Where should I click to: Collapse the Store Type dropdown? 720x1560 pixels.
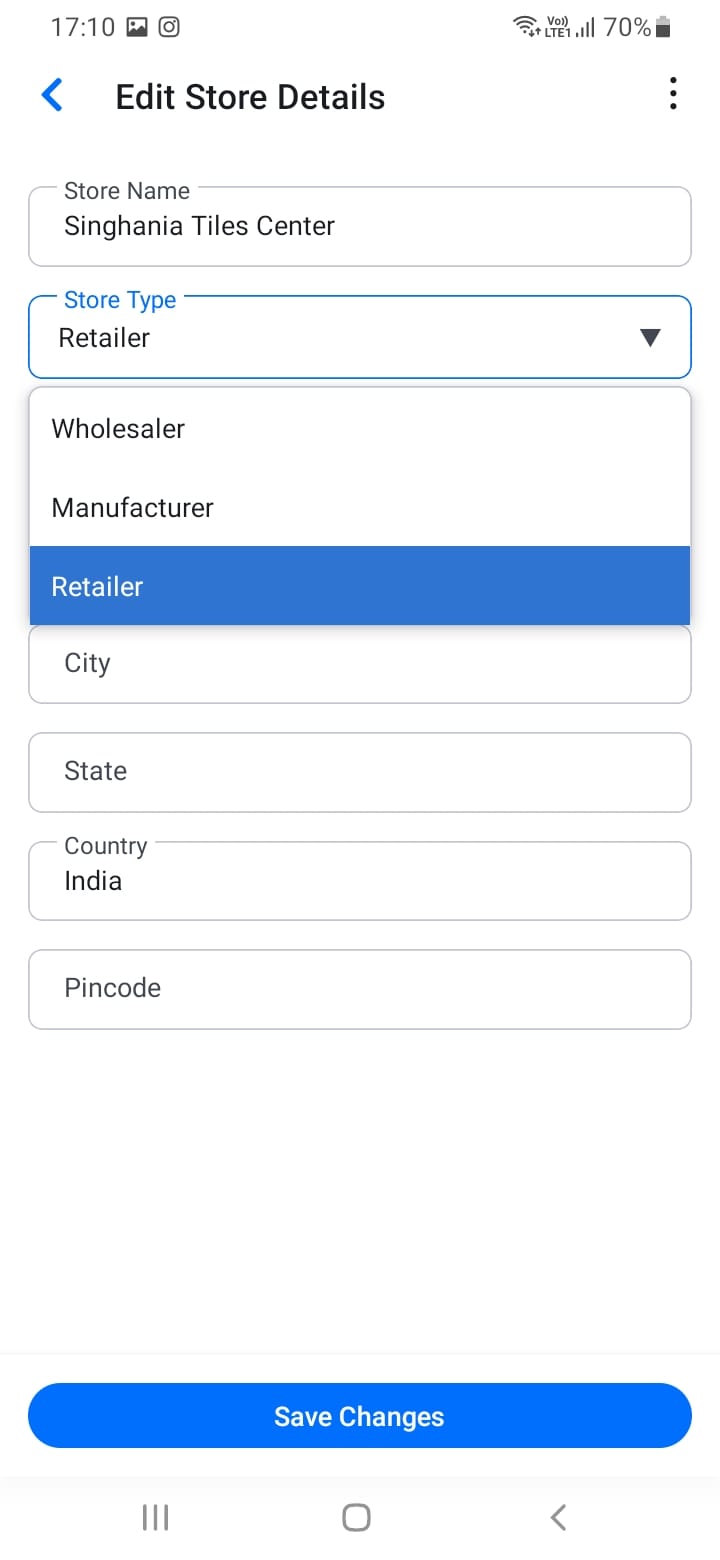tap(650, 338)
